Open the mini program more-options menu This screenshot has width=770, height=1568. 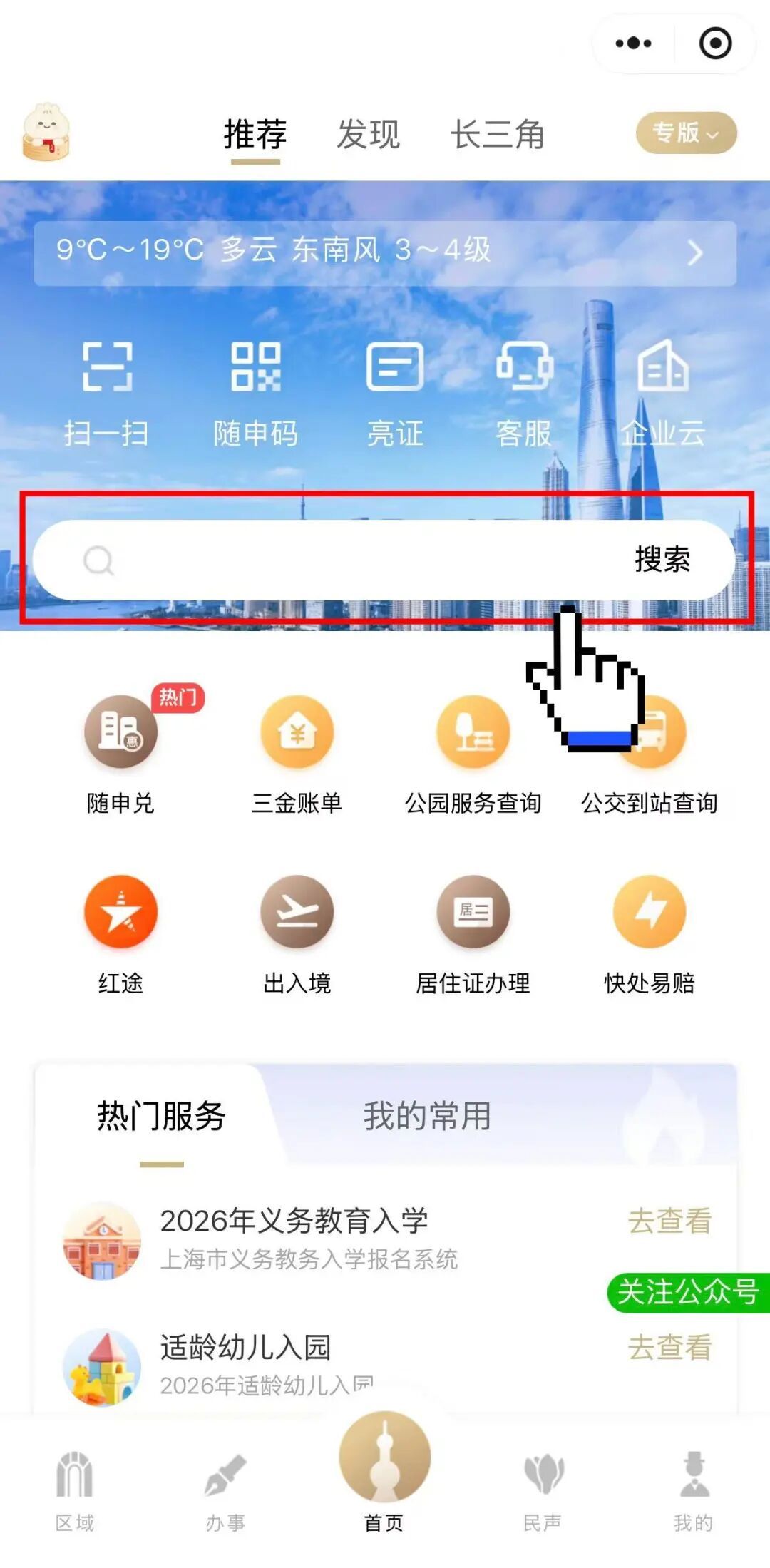[x=633, y=43]
